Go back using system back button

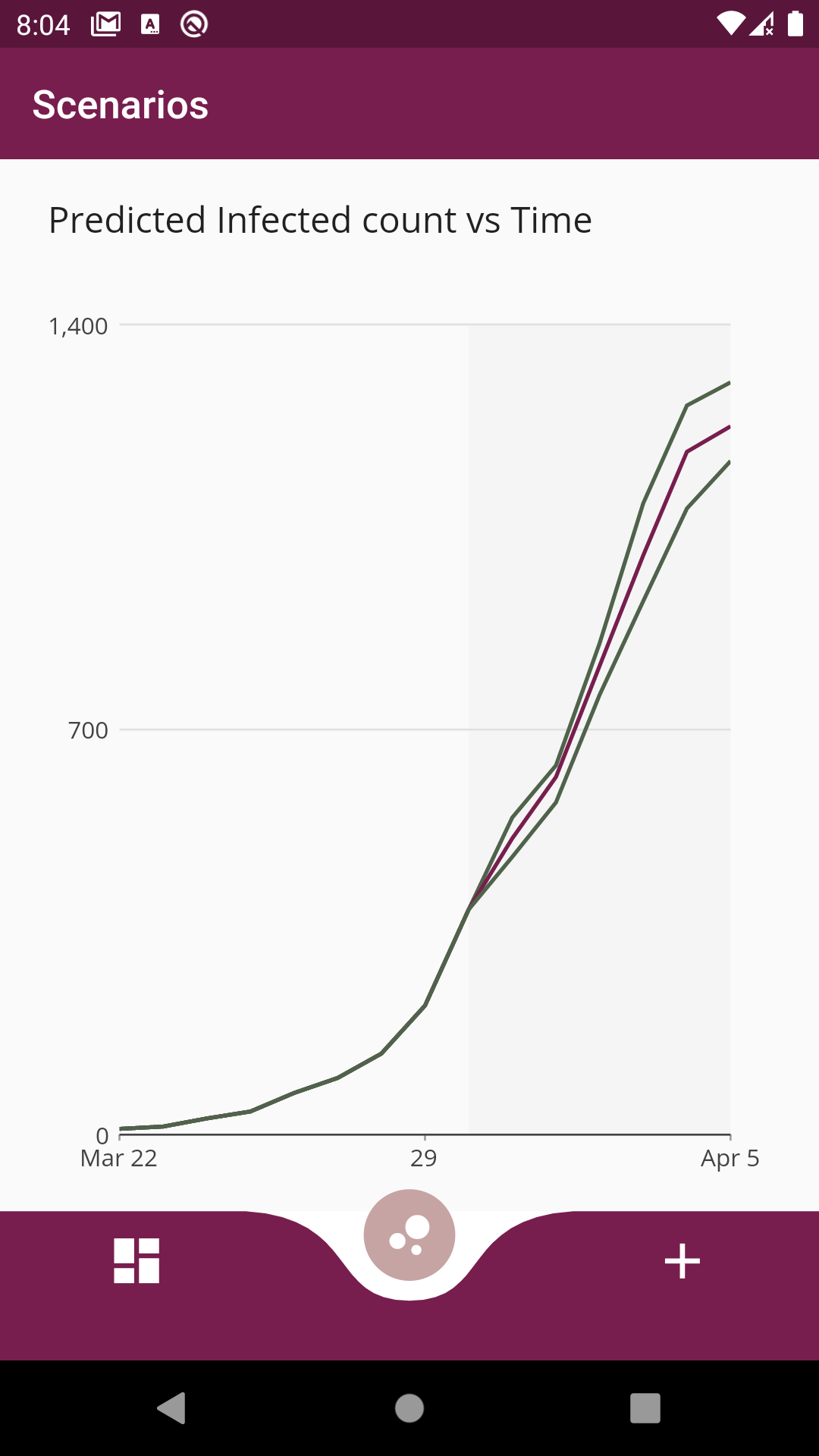tap(172, 1408)
